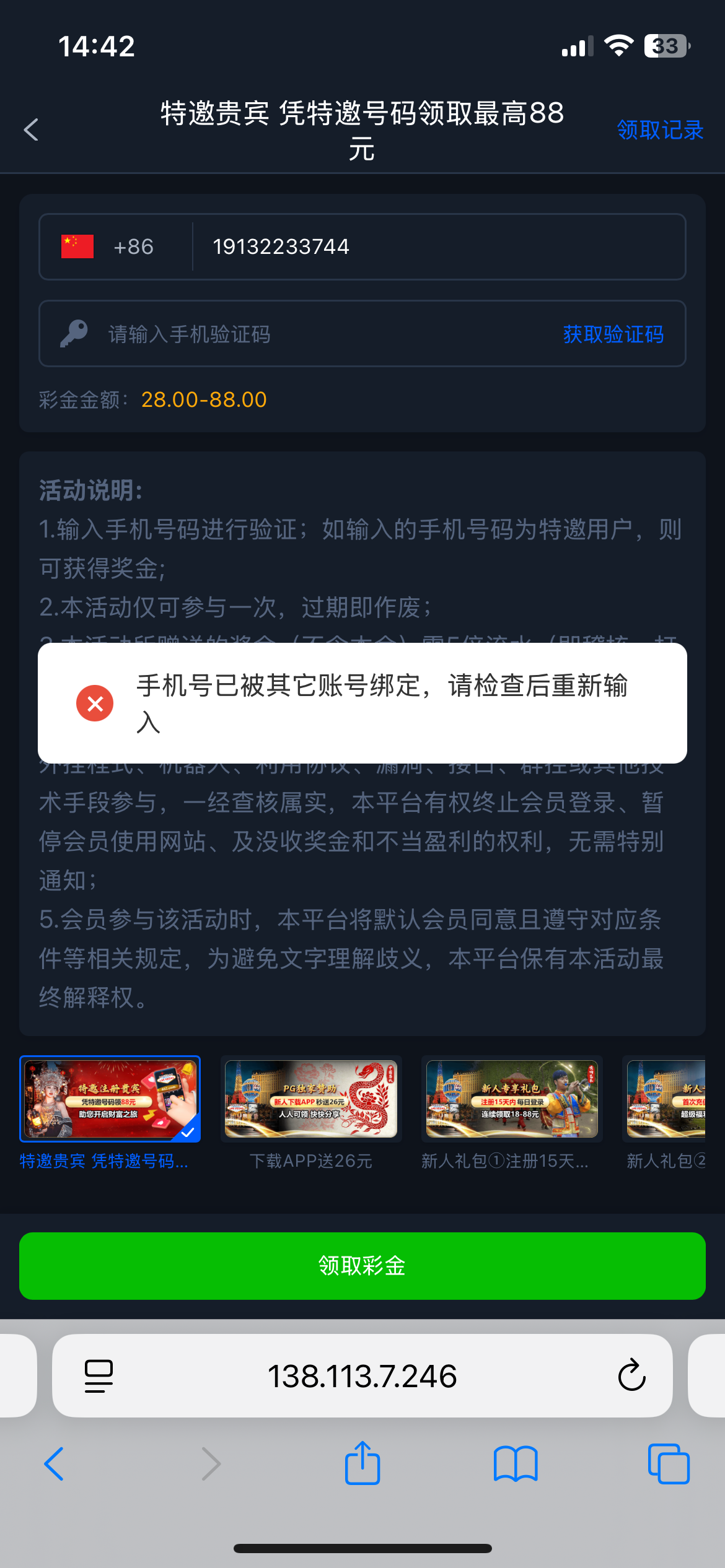
Task: Tap the share icon in Safari toolbar
Action: (x=362, y=1464)
